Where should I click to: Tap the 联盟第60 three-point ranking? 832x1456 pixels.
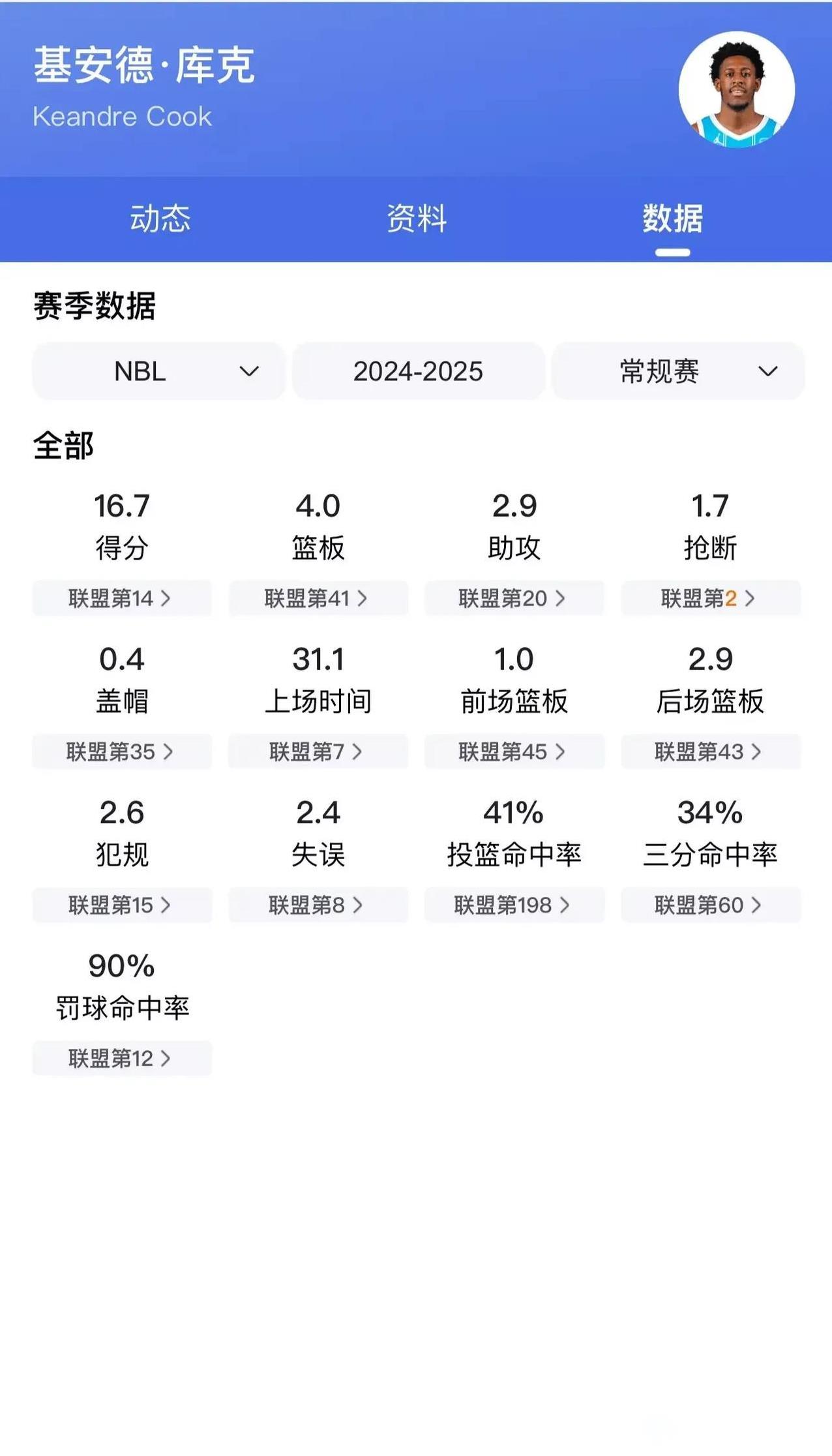pyautogui.click(x=711, y=905)
